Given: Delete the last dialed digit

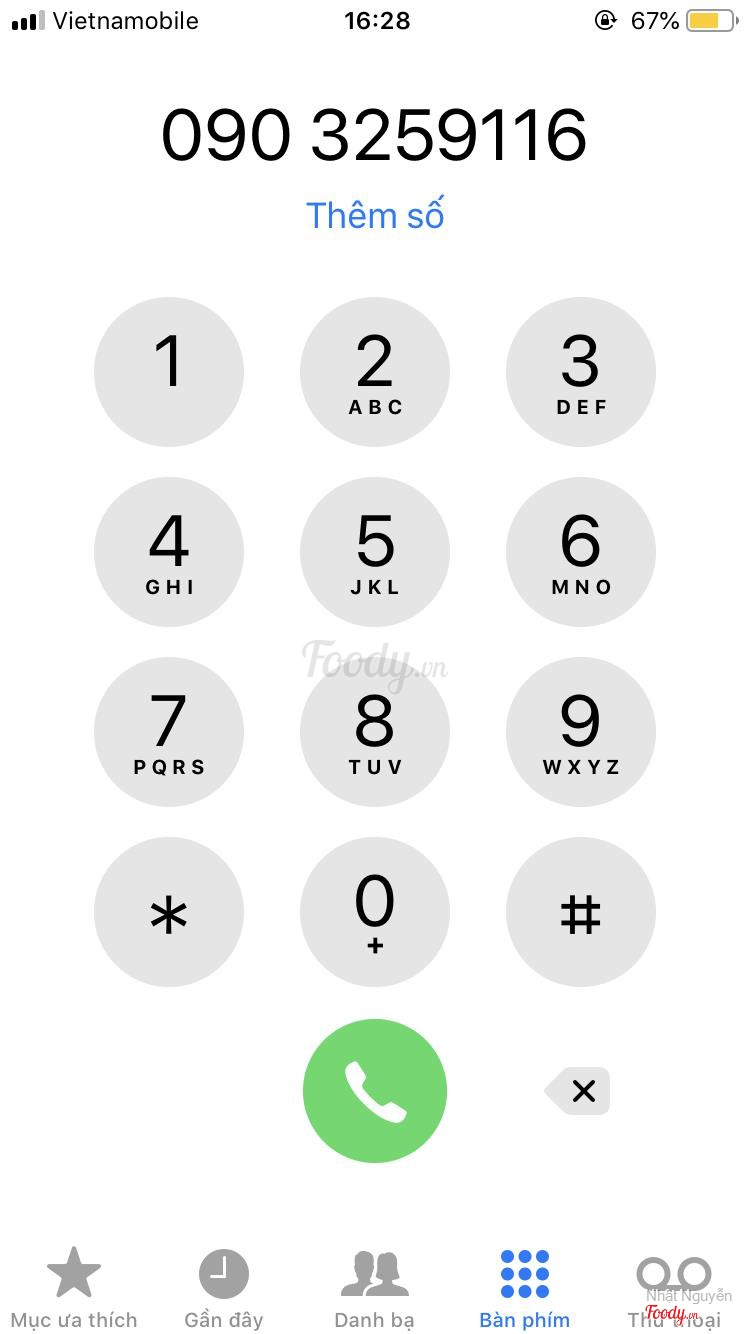Looking at the screenshot, I should [579, 1091].
